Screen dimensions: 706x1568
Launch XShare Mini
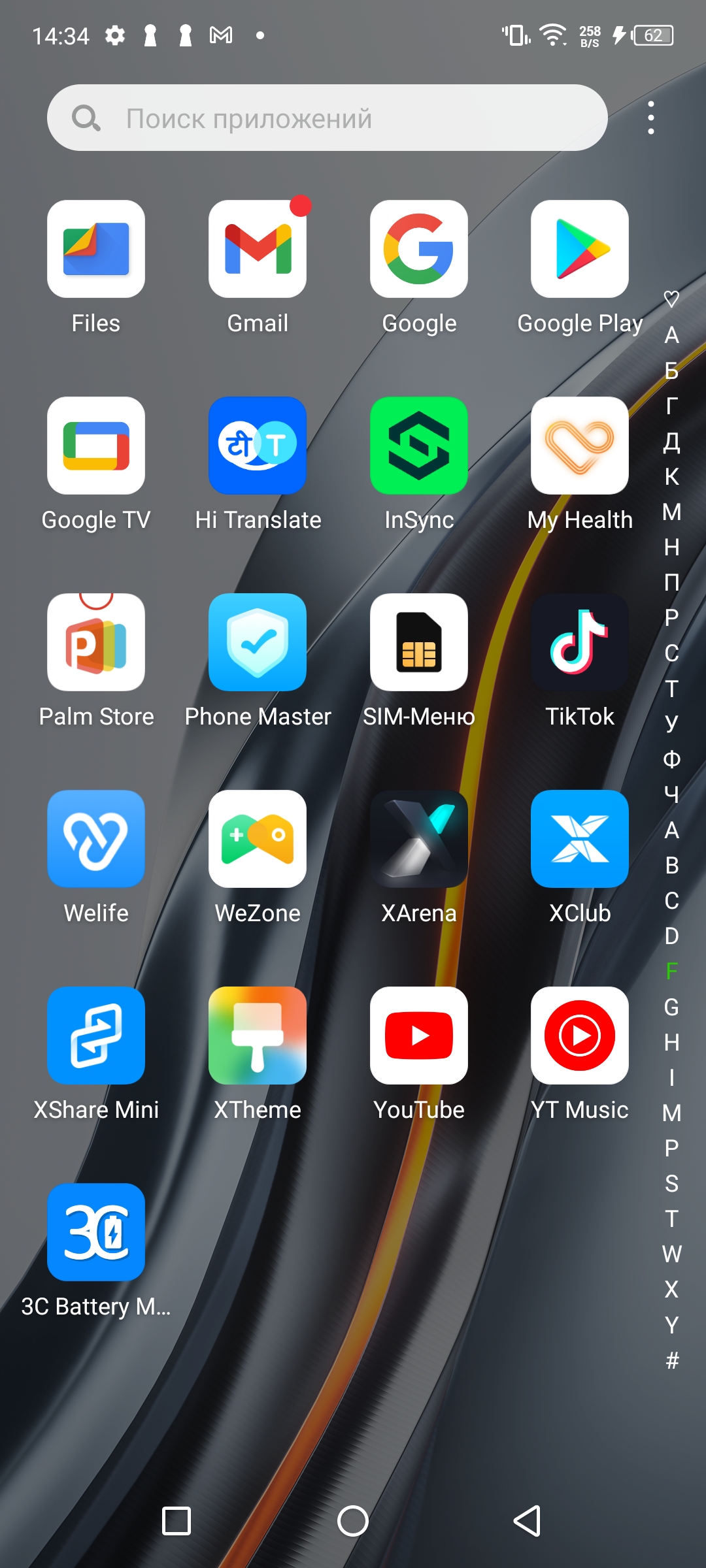[x=96, y=1036]
